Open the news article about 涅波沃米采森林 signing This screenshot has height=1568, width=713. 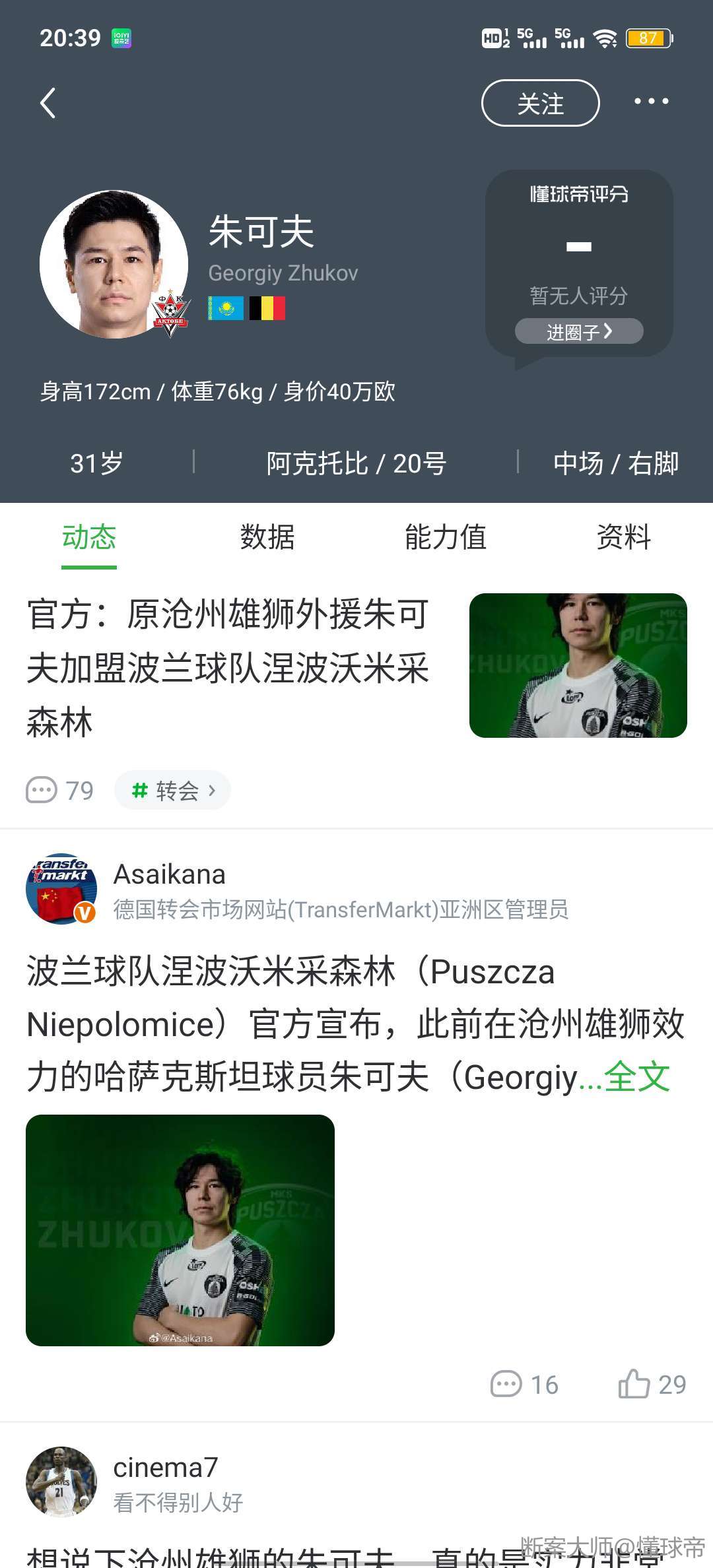(x=228, y=667)
